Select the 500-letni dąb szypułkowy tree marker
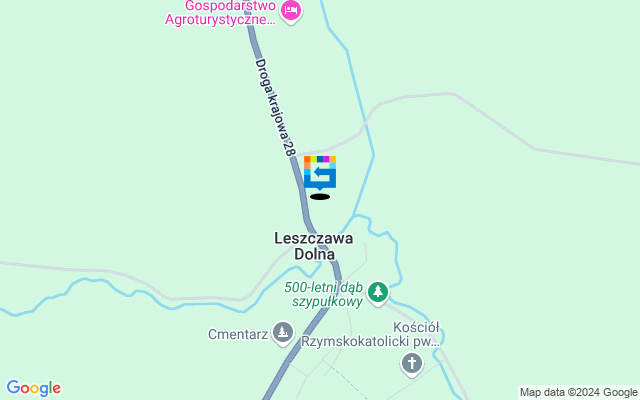640x400 pixels. (x=378, y=292)
